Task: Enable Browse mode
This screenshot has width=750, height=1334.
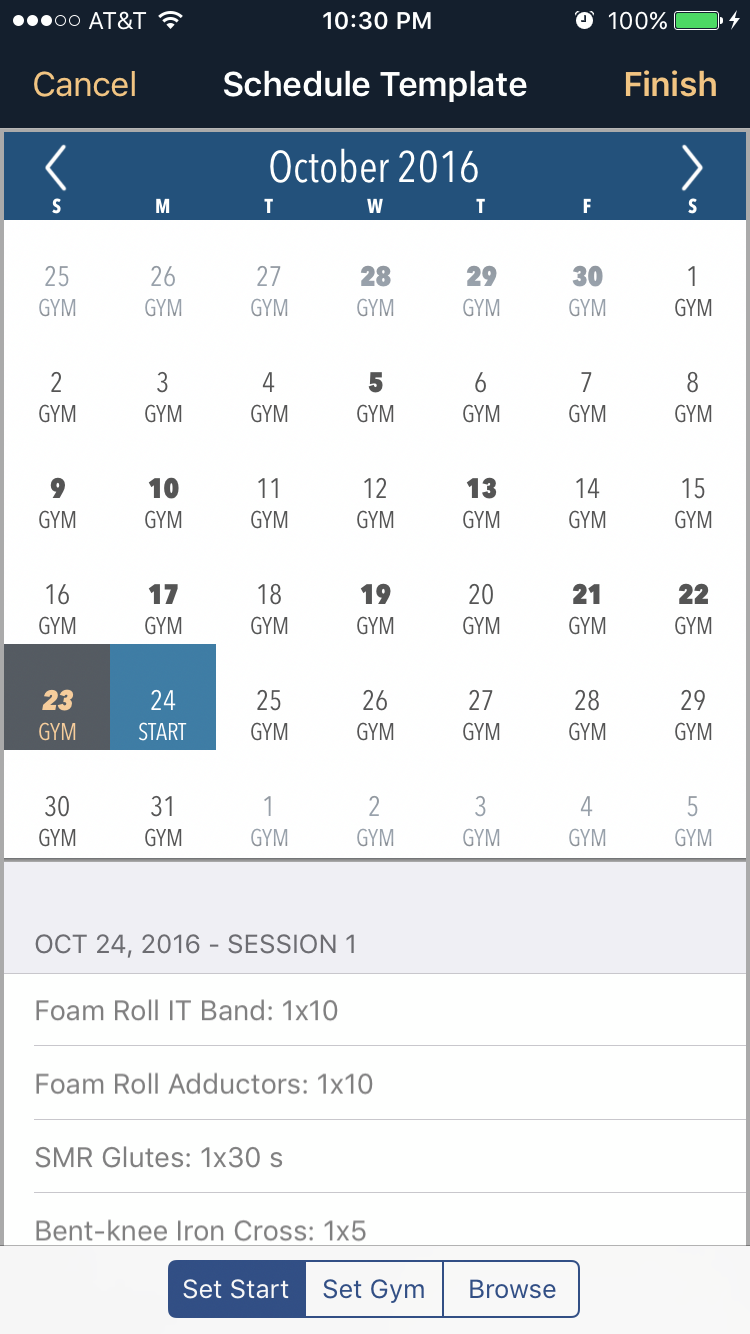Action: 511,1289
